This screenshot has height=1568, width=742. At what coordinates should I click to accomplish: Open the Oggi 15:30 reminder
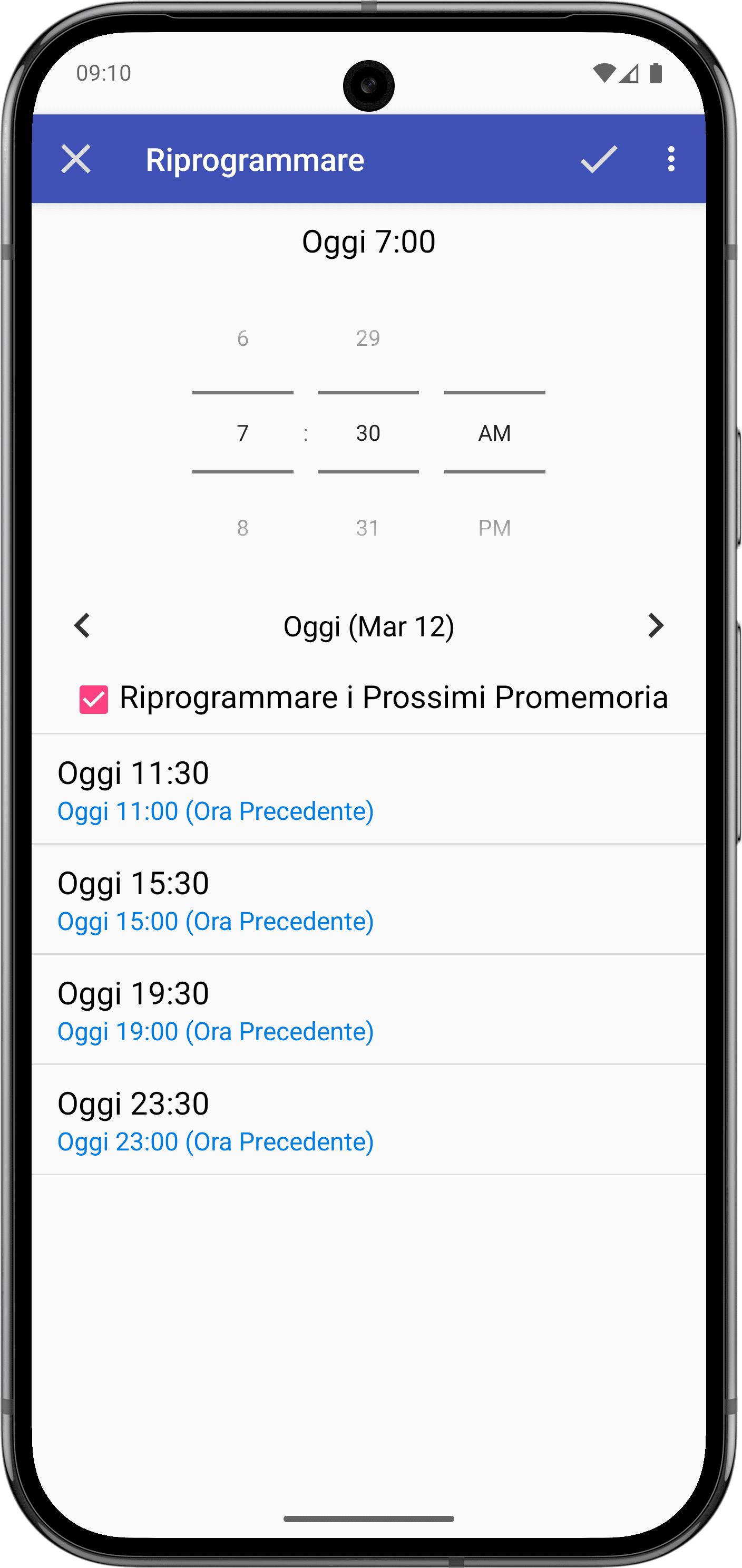pos(368,899)
